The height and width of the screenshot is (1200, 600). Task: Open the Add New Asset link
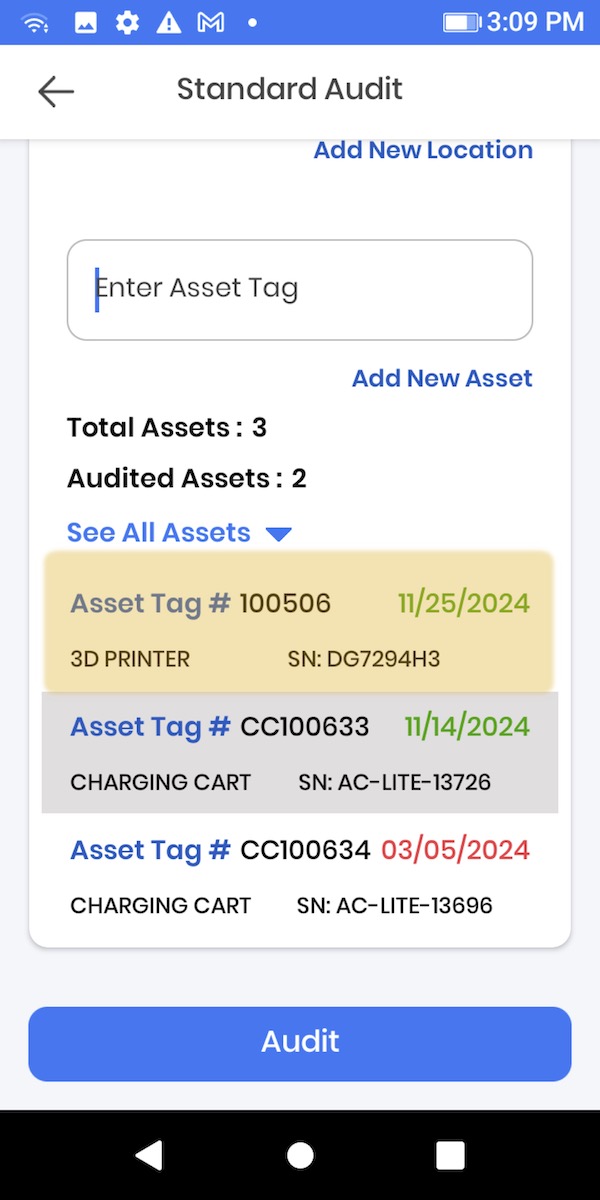point(442,378)
